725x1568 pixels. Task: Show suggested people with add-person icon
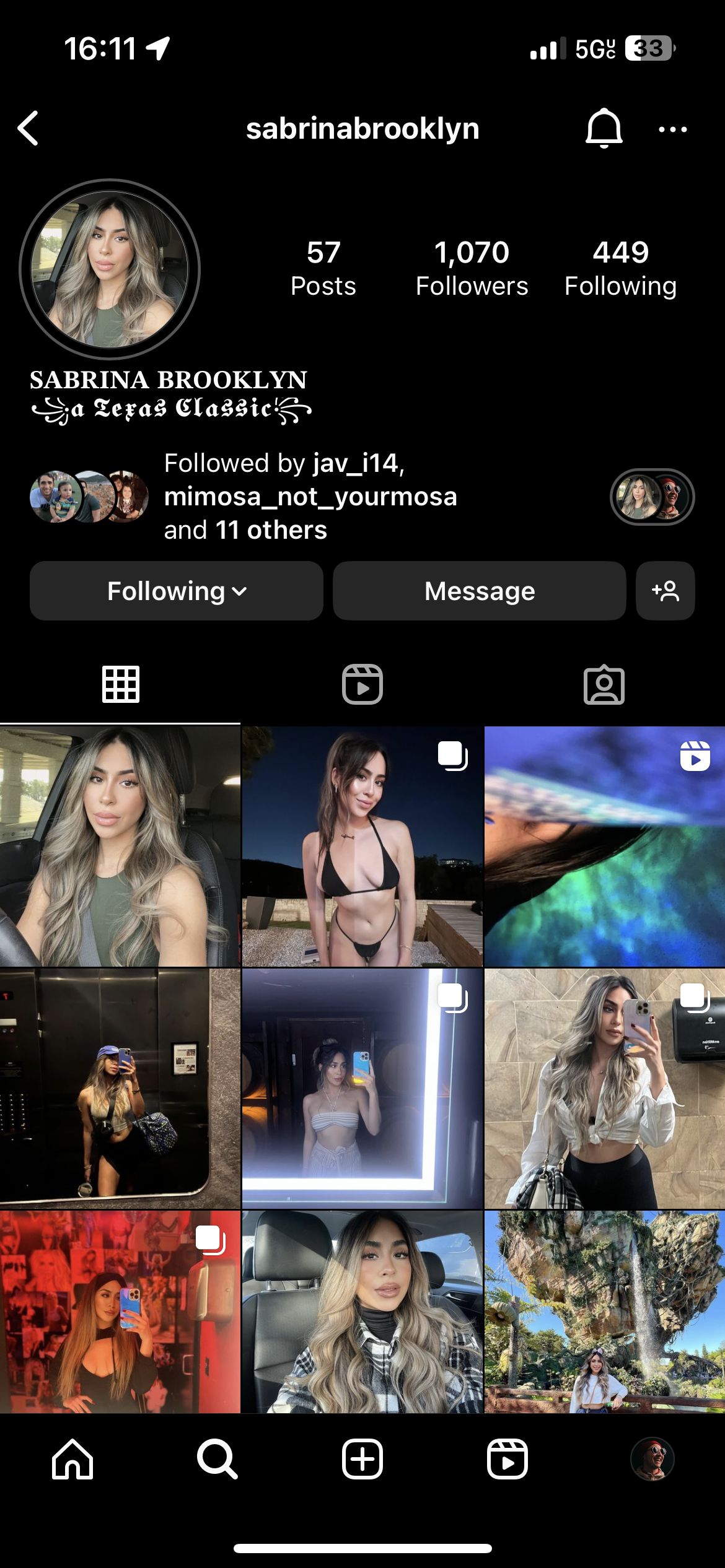click(665, 591)
